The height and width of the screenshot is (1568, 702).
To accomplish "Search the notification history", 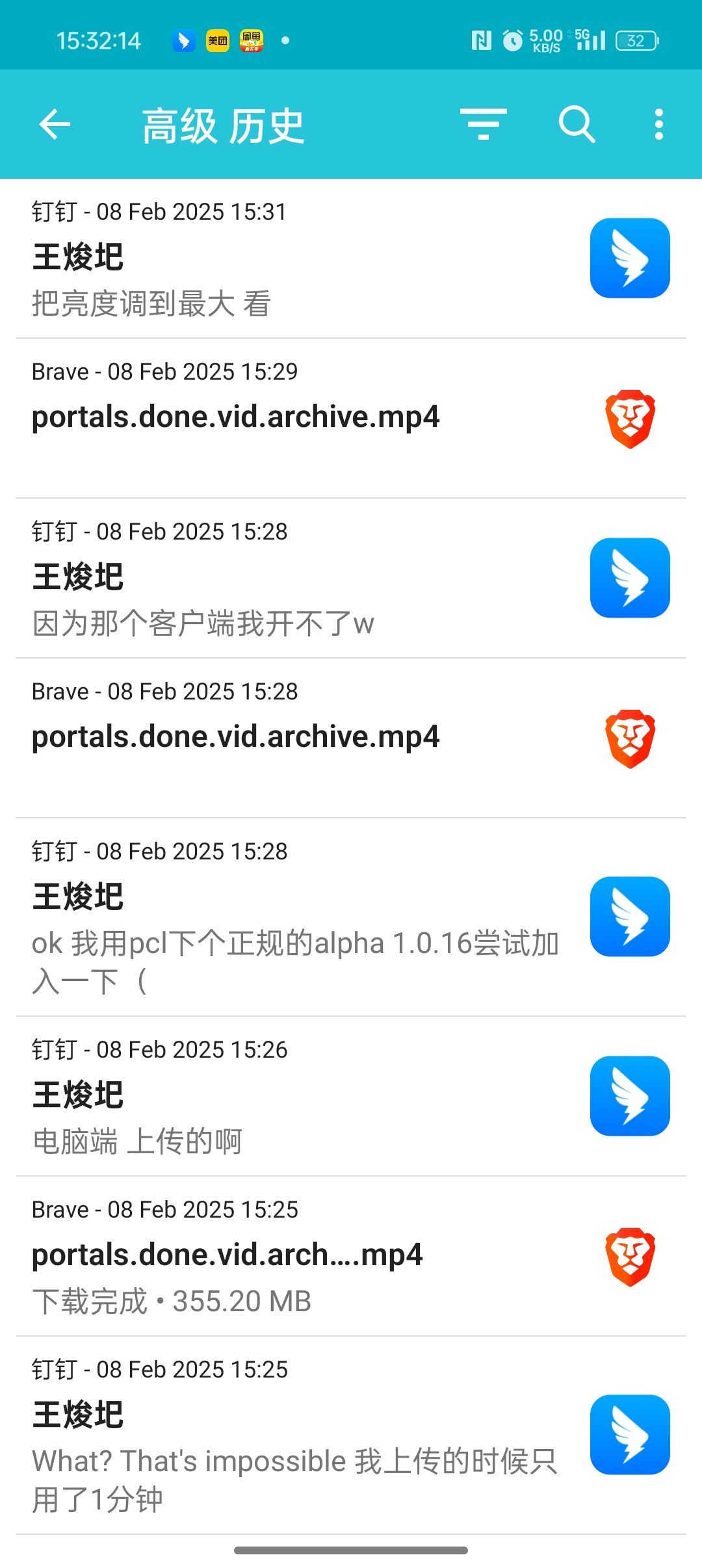I will click(577, 124).
